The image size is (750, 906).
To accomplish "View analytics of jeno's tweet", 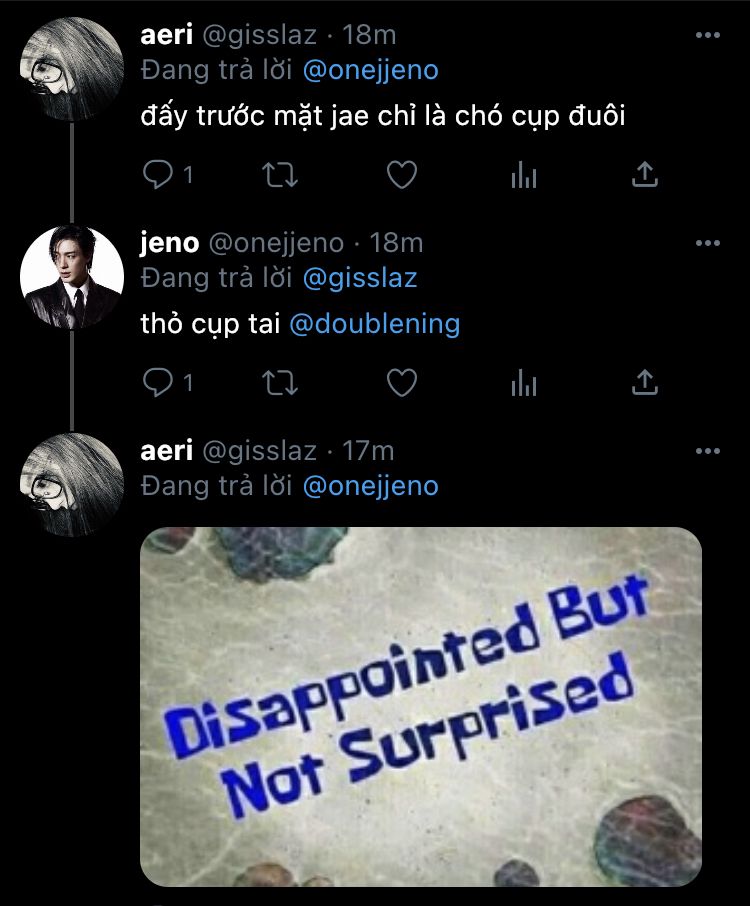I will pos(524,383).
